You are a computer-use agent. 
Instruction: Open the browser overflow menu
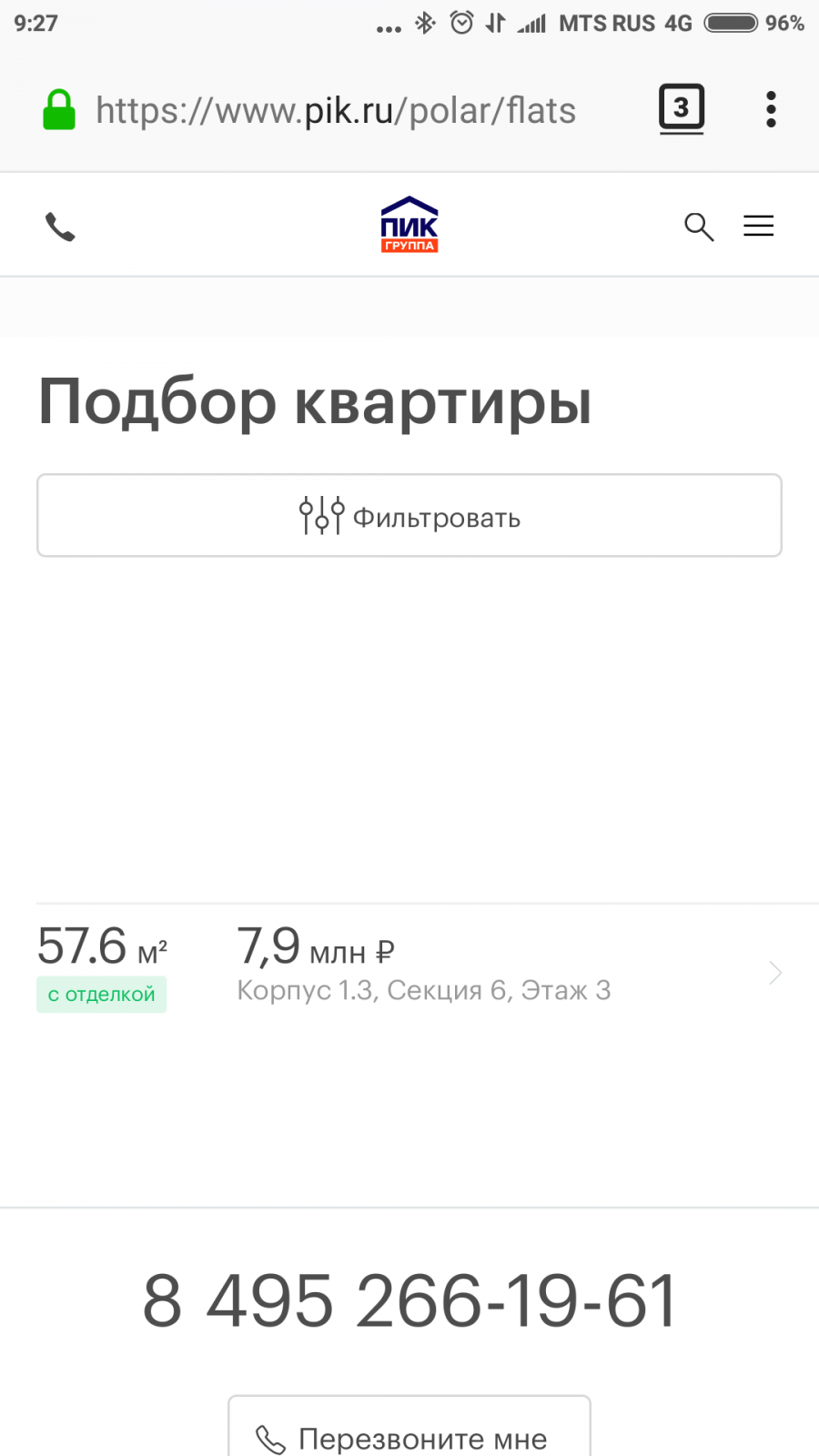click(x=771, y=109)
